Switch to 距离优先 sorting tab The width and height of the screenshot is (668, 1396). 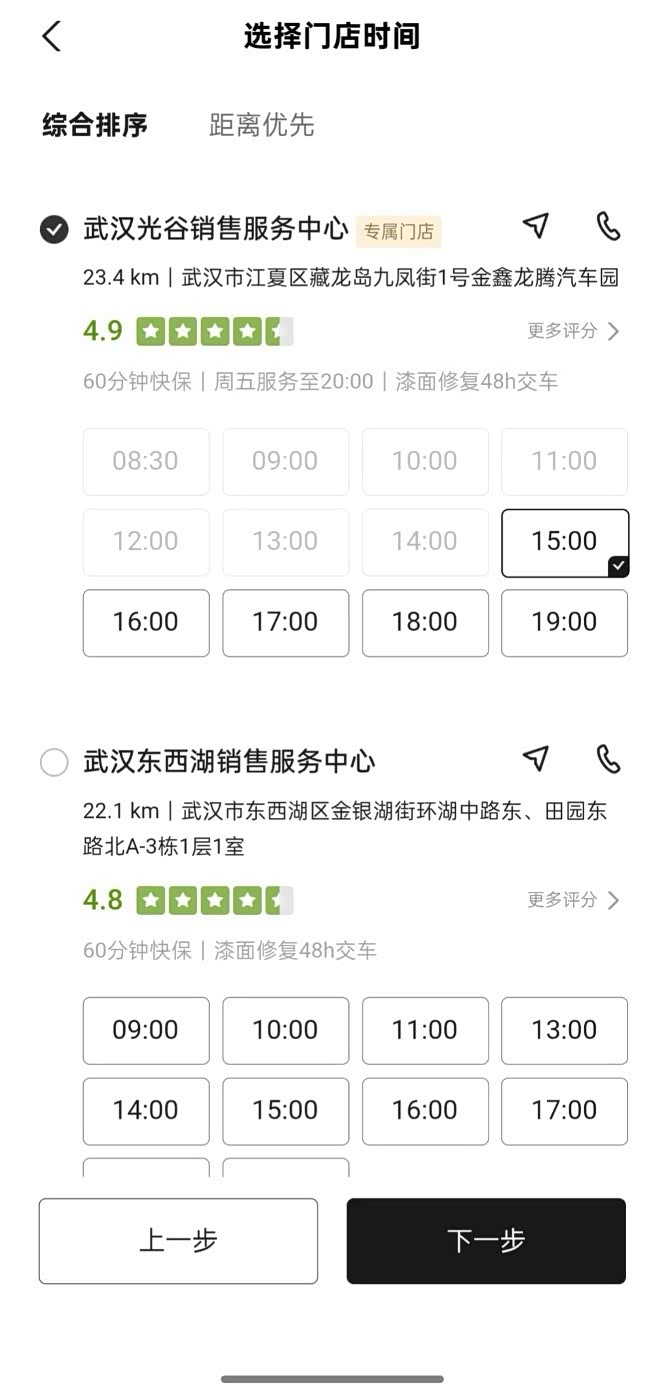coord(261,125)
